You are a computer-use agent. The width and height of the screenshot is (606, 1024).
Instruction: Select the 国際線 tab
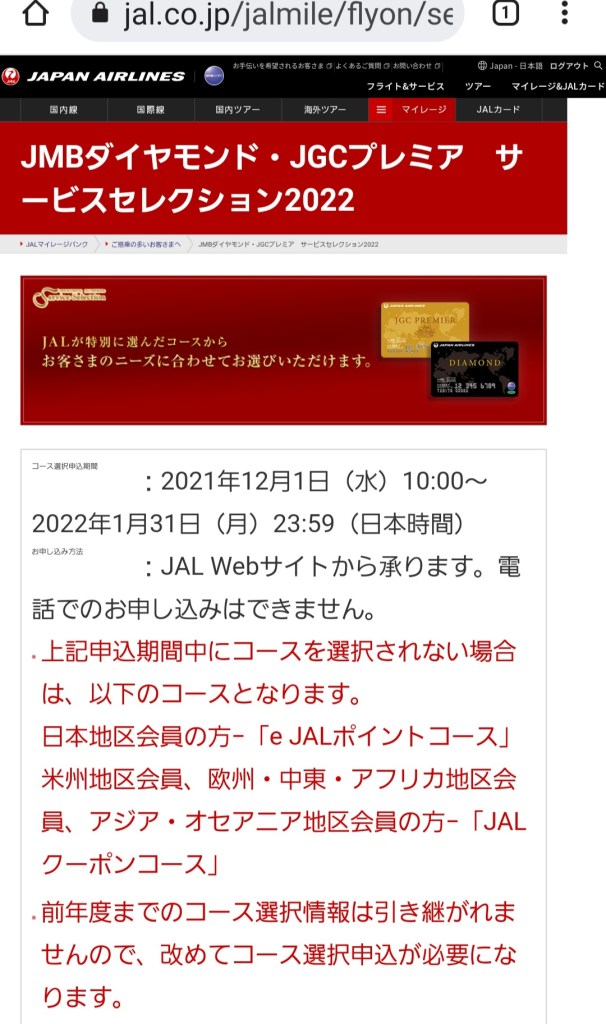coord(152,109)
